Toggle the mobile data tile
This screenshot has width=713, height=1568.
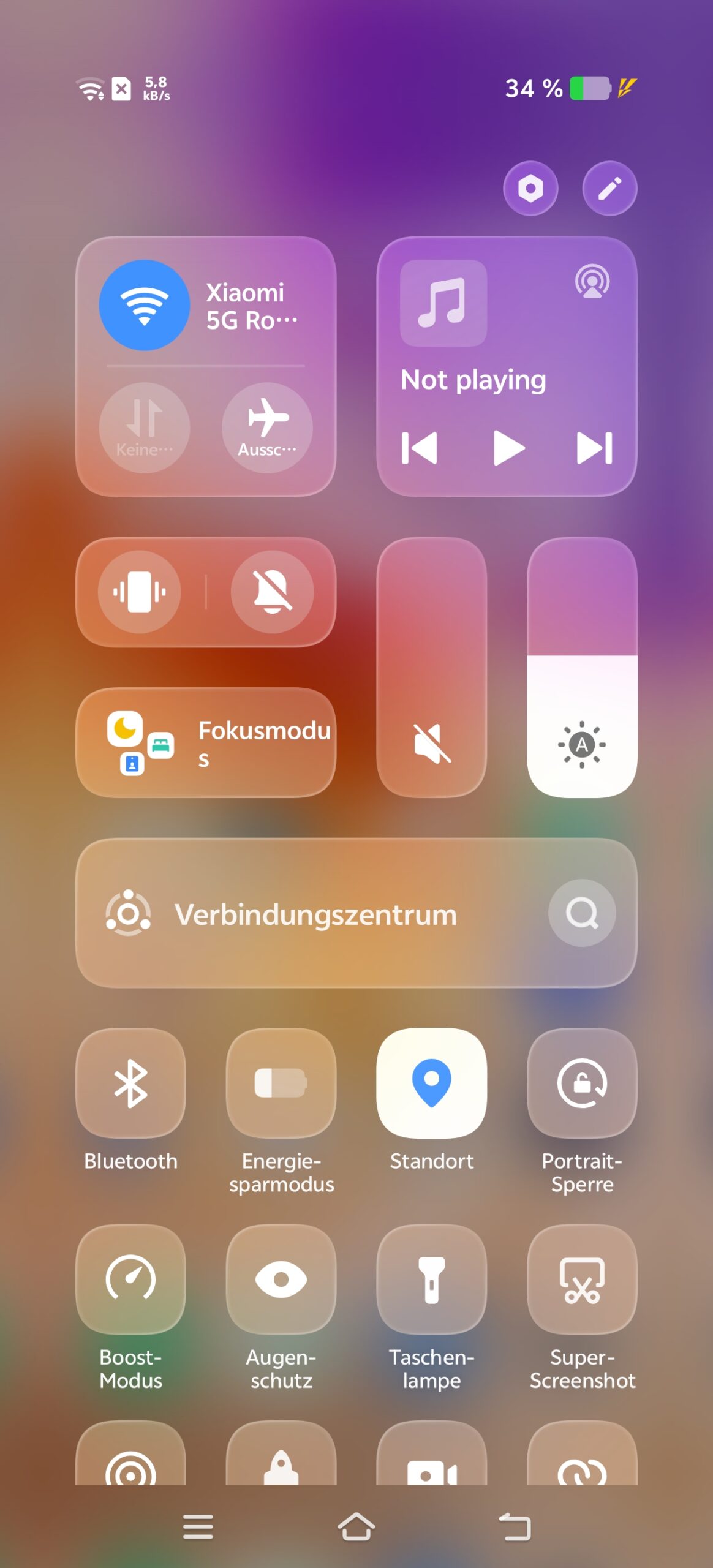(145, 428)
